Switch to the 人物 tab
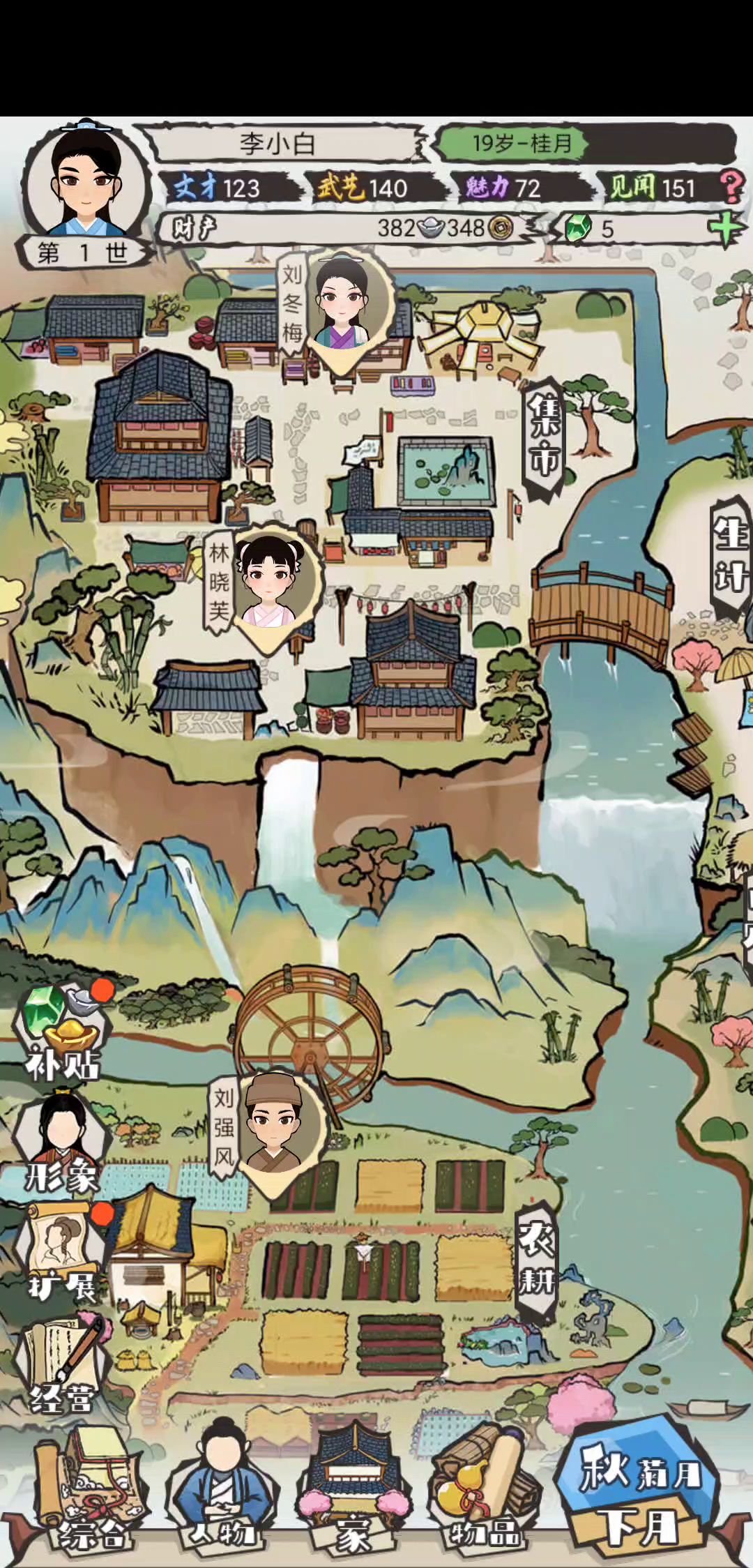The width and height of the screenshot is (753, 1568). coord(222,1486)
